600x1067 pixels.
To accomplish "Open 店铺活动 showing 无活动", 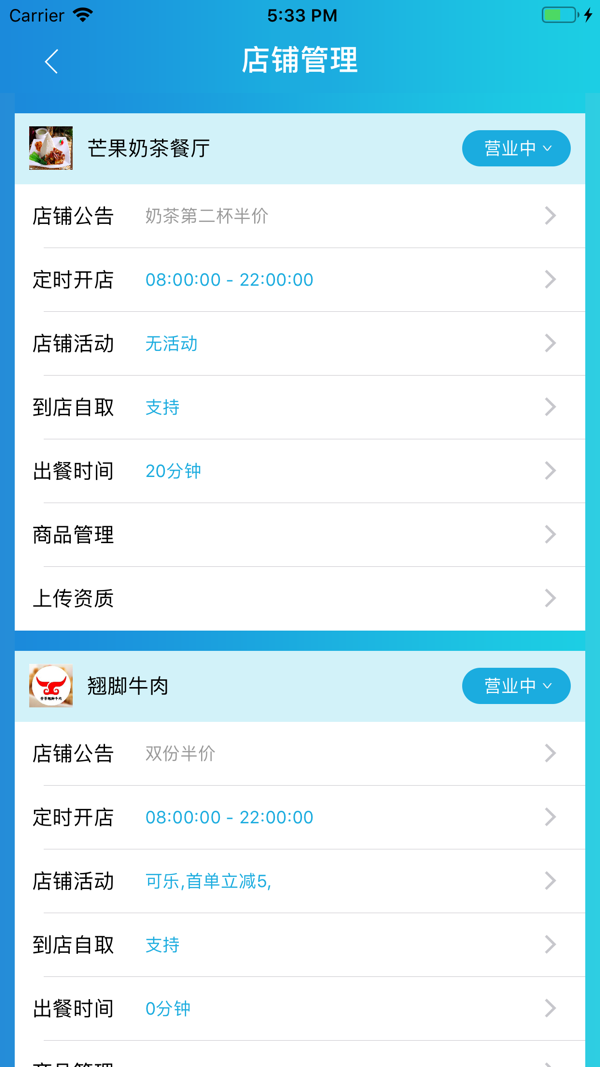I will 300,344.
